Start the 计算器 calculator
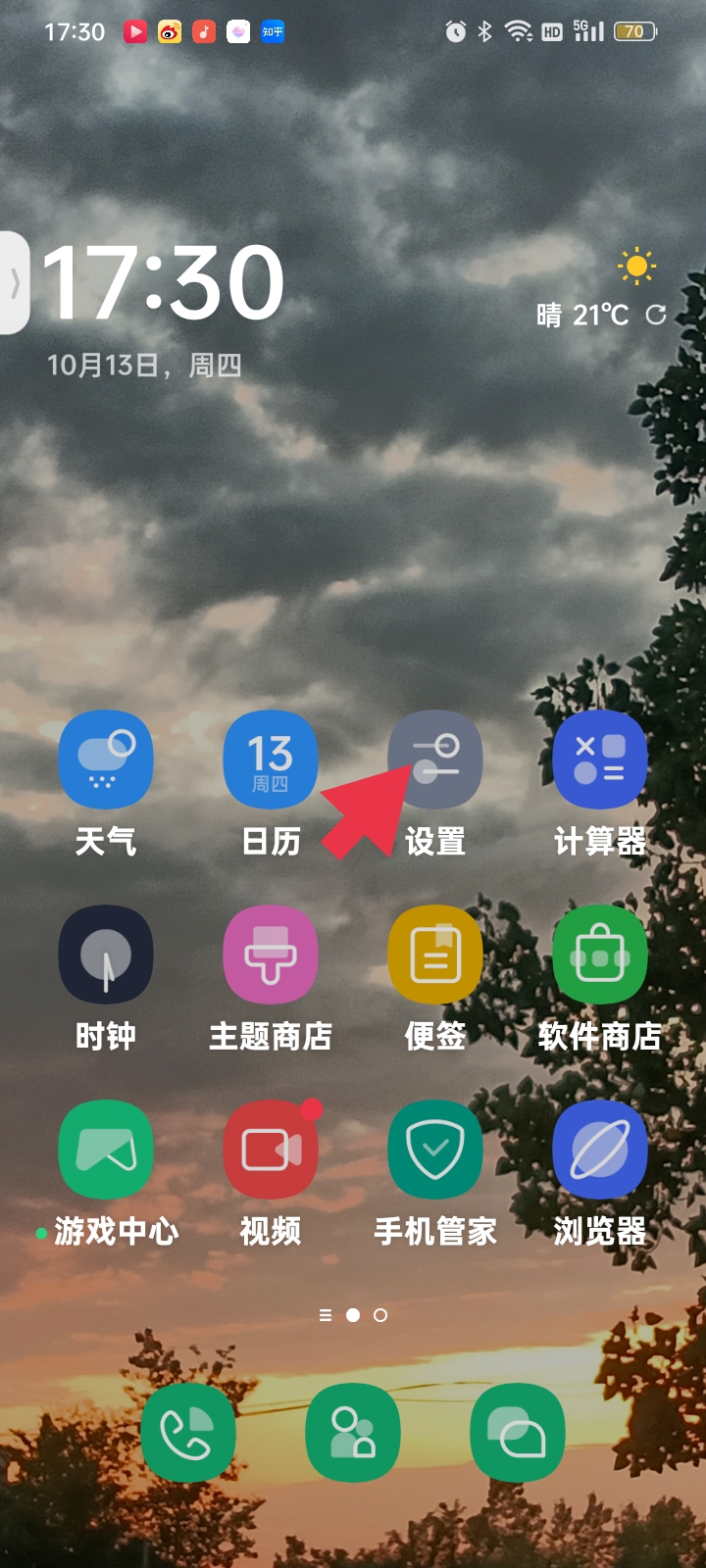The height and width of the screenshot is (1568, 706). pos(599,759)
